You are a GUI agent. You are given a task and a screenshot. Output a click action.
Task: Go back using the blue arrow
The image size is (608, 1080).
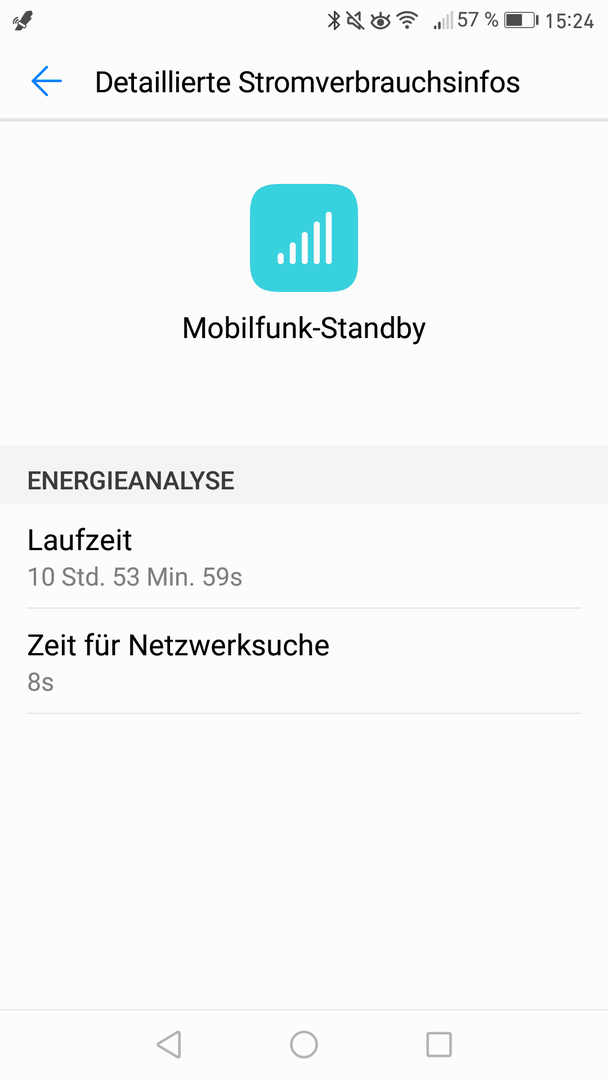[46, 81]
